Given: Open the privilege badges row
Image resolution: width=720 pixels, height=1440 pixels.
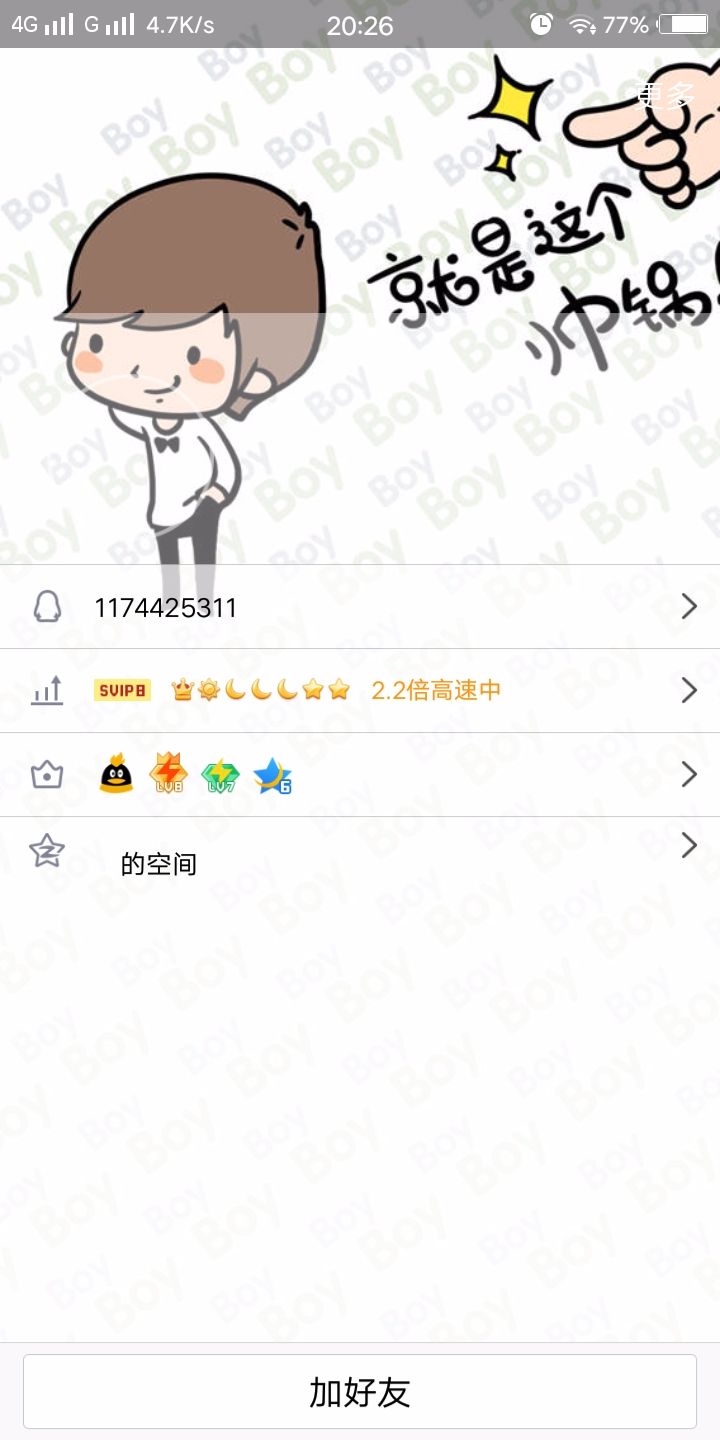Looking at the screenshot, I should pos(360,775).
